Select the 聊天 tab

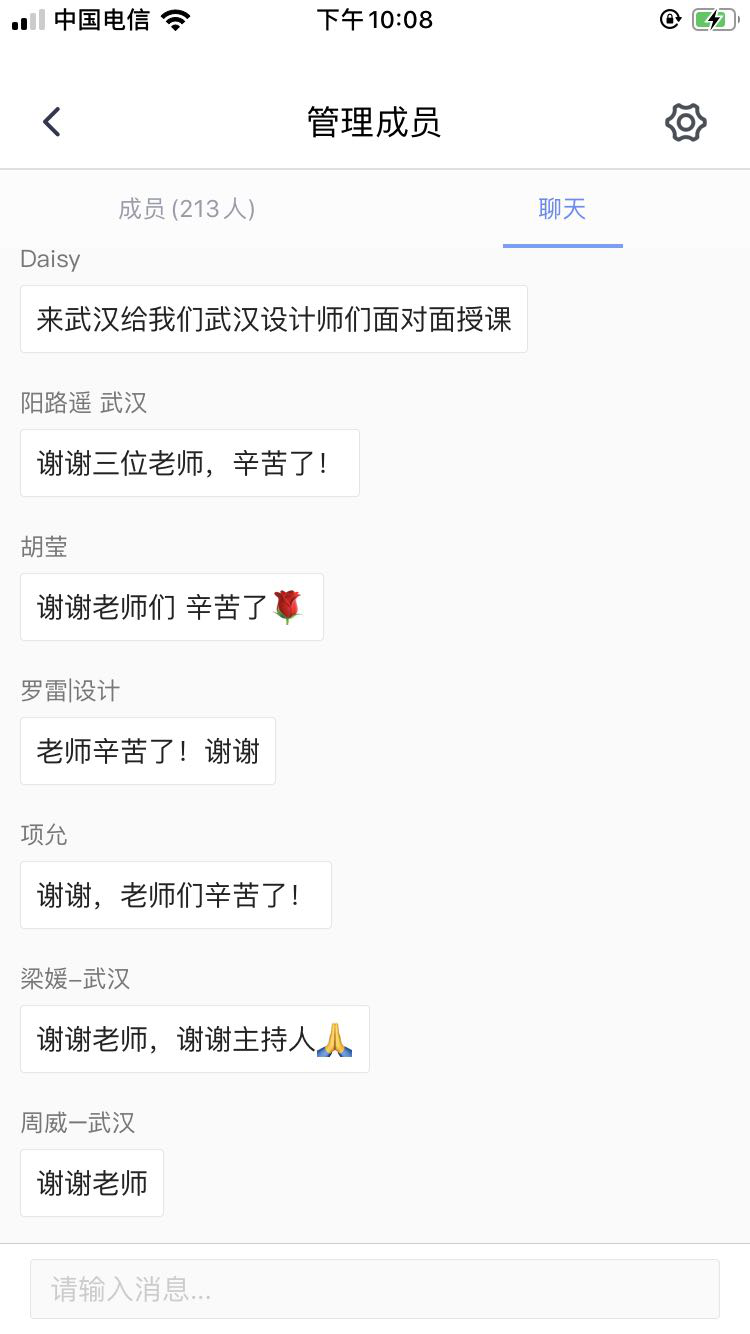click(562, 208)
